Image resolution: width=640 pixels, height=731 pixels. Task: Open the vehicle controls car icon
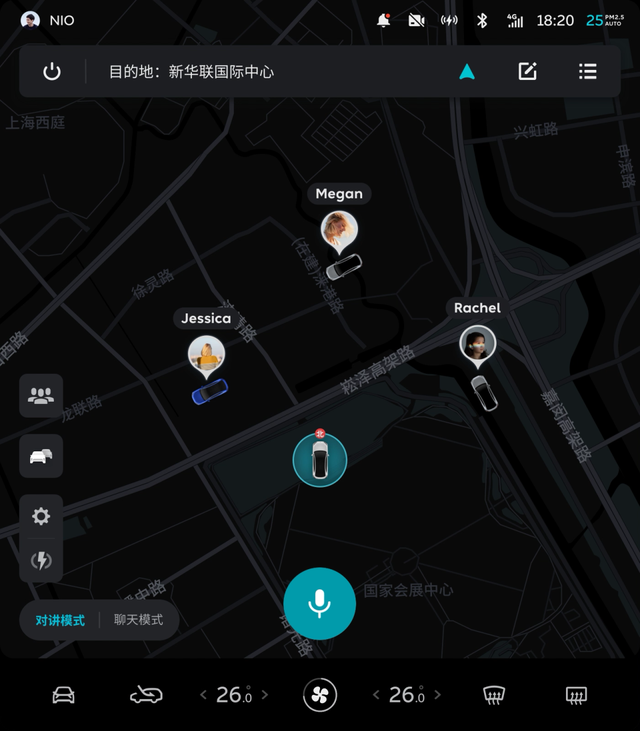63,695
